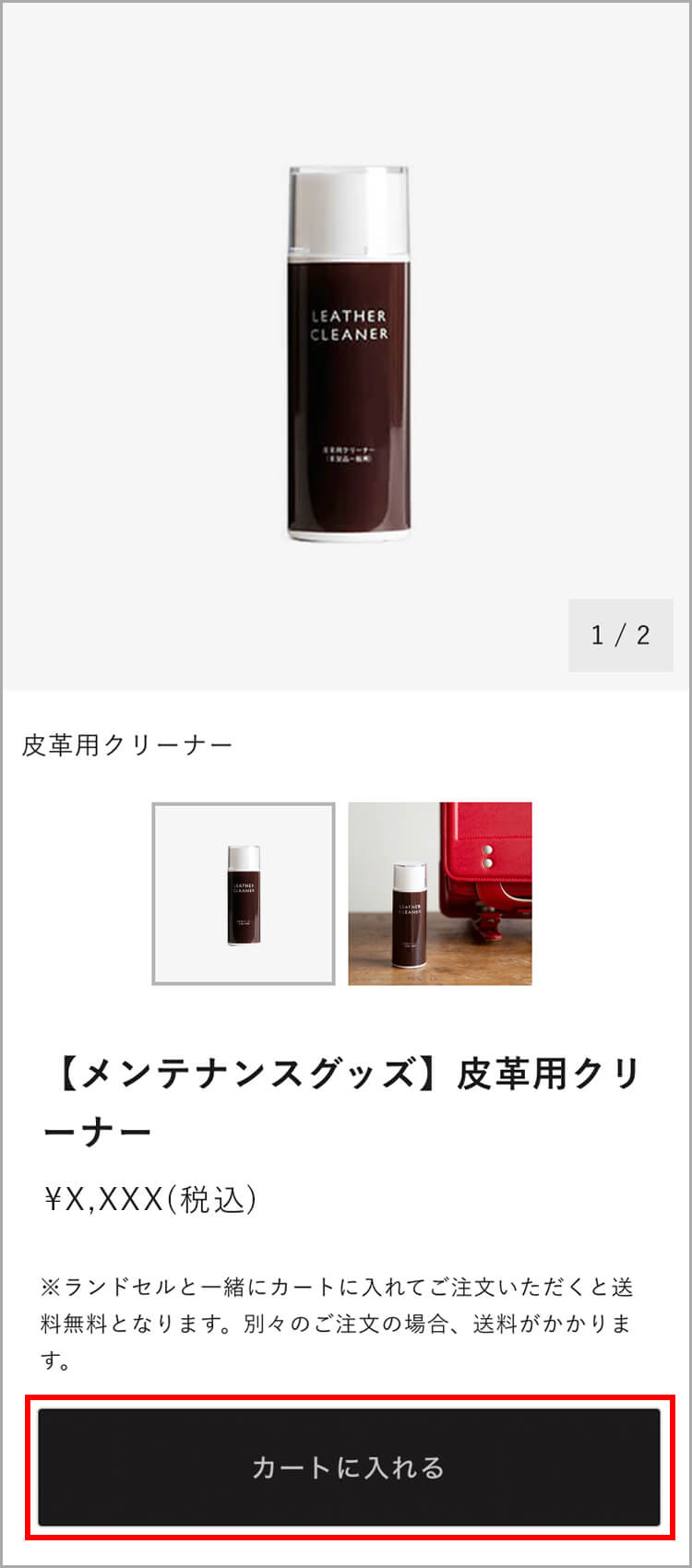Select the thumbnail with the red randoseru

(439, 894)
